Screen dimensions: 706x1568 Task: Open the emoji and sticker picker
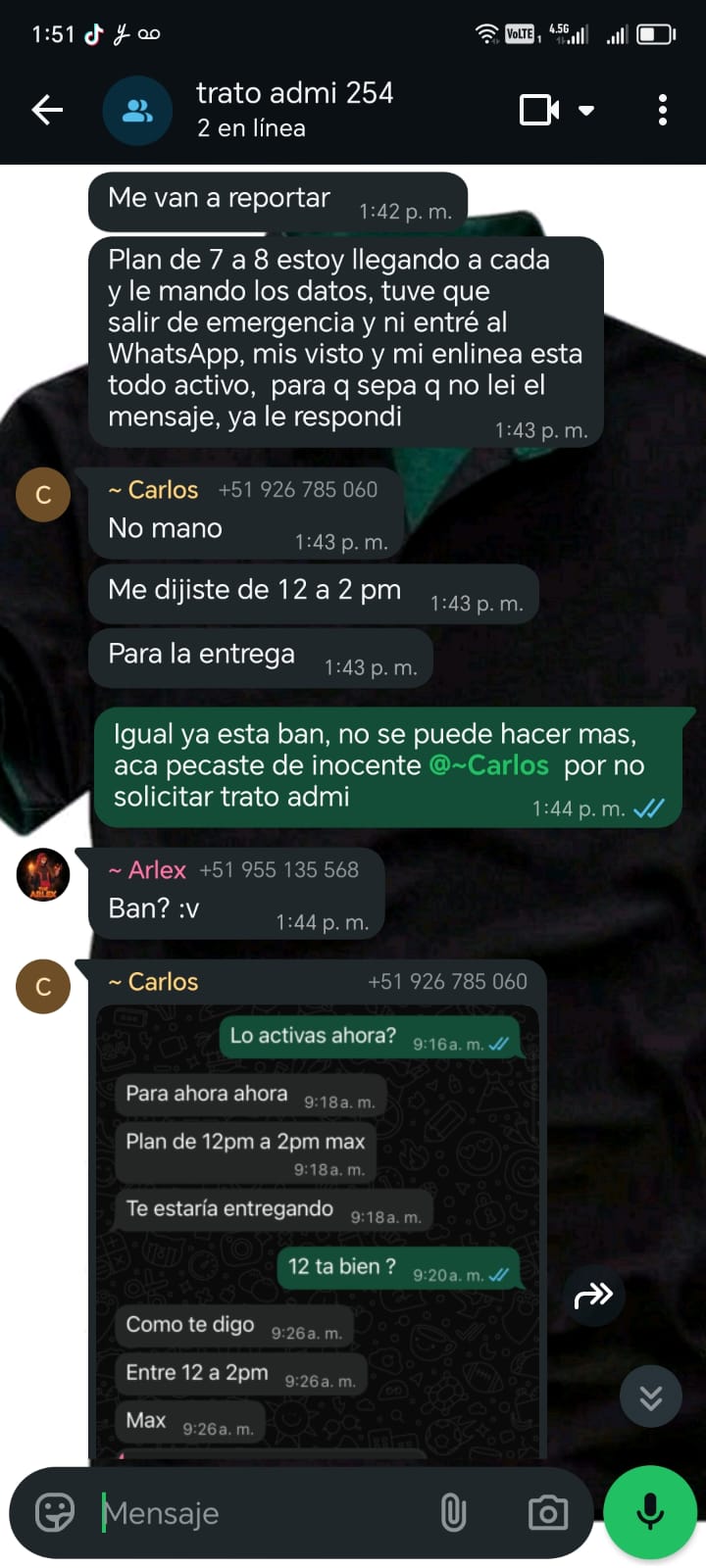point(55,1513)
